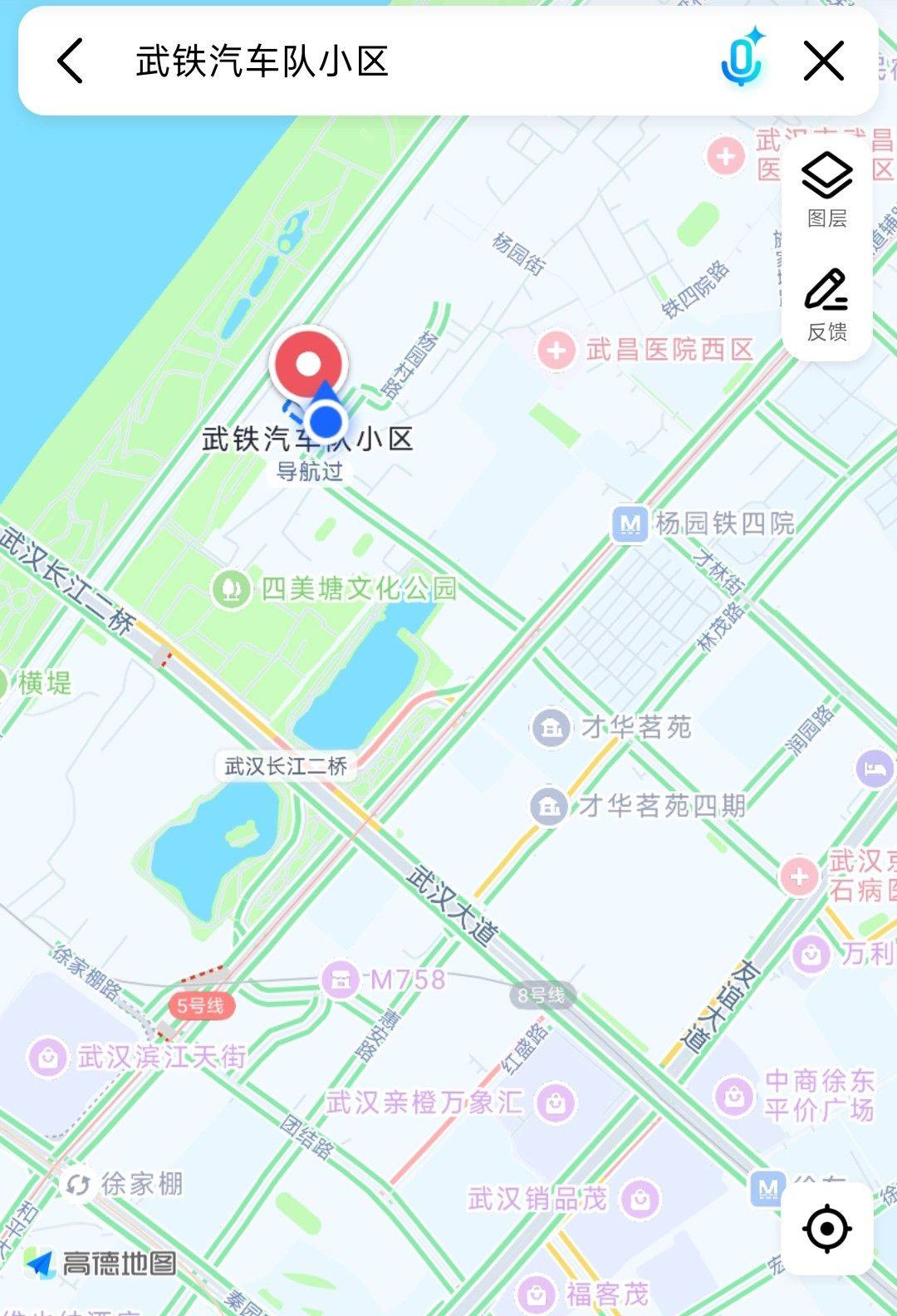Go back from search result
Viewport: 897px width, 1316px height.
(71, 61)
